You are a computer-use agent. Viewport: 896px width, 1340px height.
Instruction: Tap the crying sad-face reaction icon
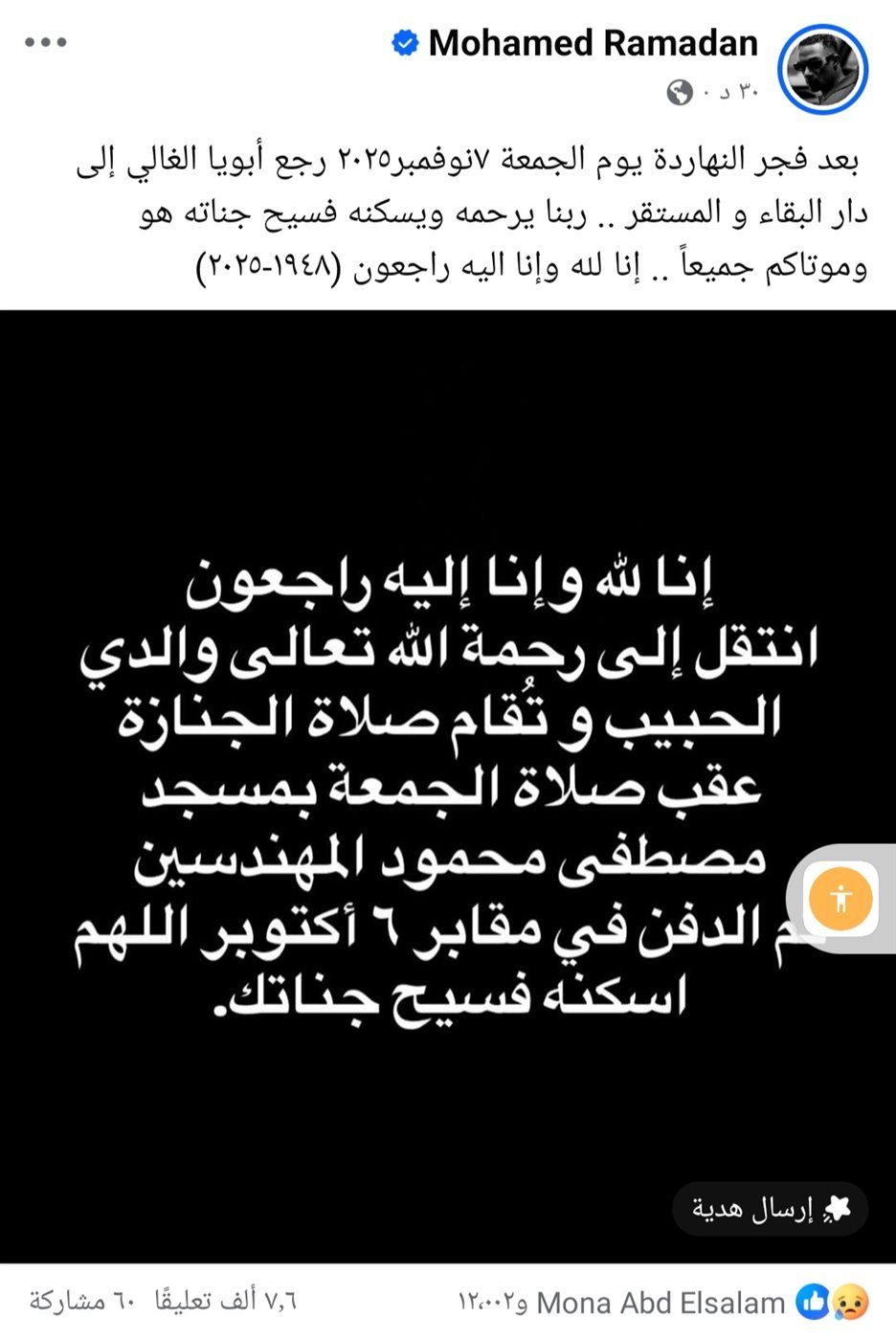pos(849,1303)
